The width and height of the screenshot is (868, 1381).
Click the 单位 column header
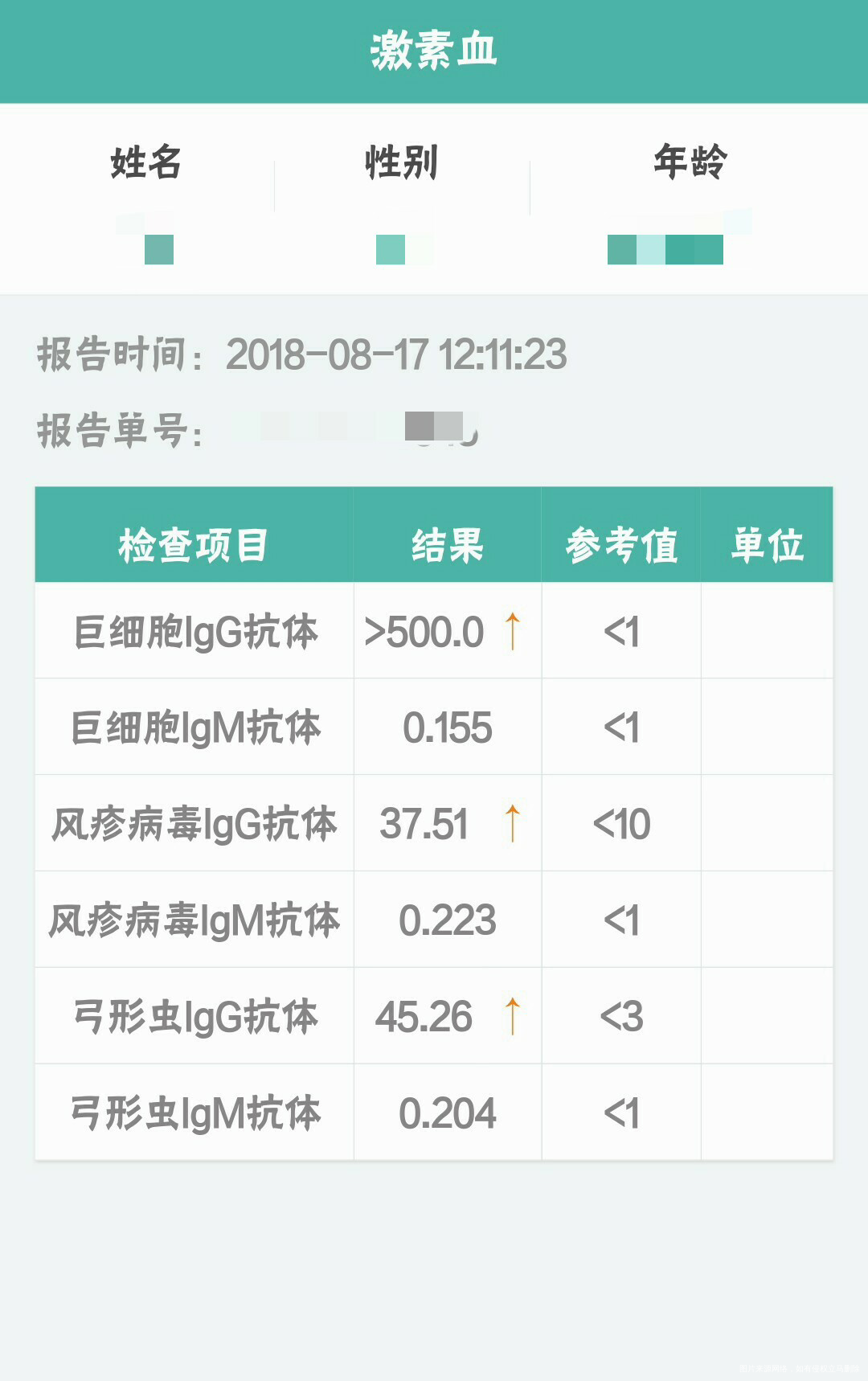tap(768, 543)
